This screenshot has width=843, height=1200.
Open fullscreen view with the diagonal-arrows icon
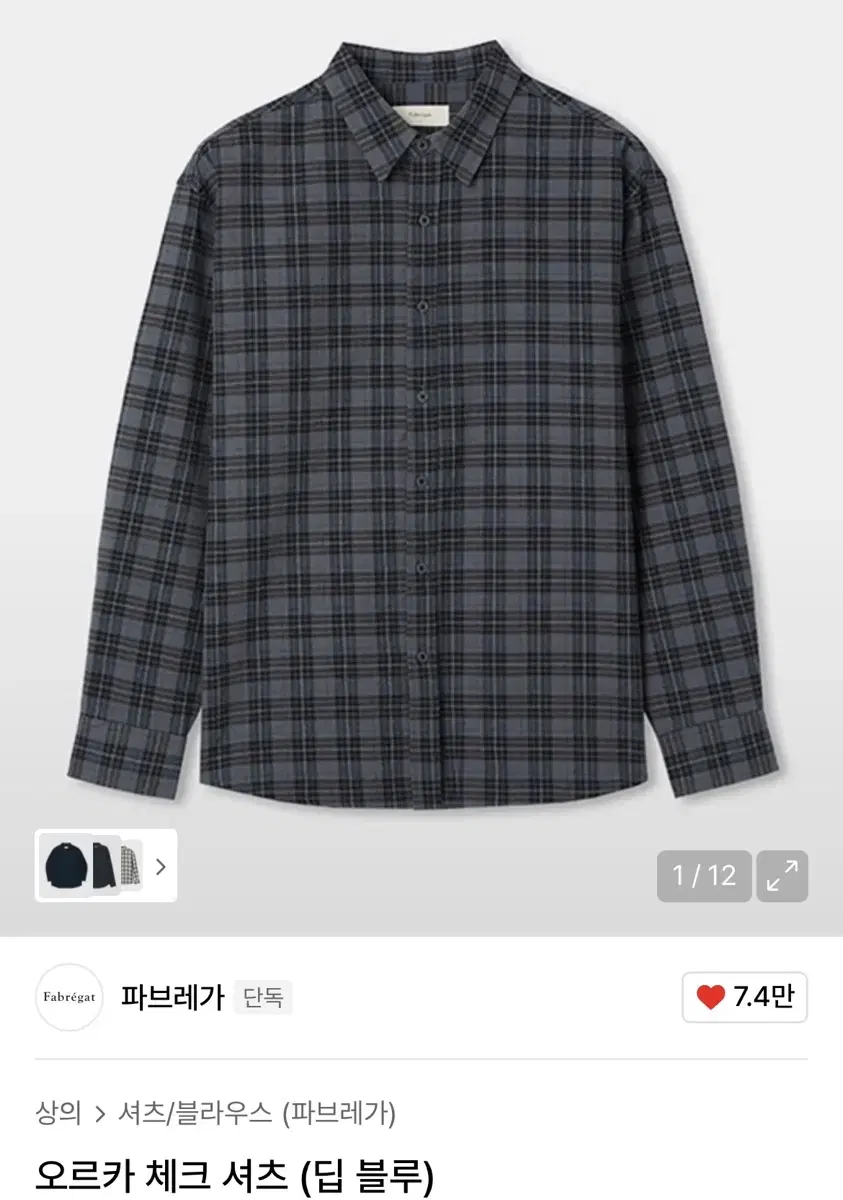tap(784, 876)
